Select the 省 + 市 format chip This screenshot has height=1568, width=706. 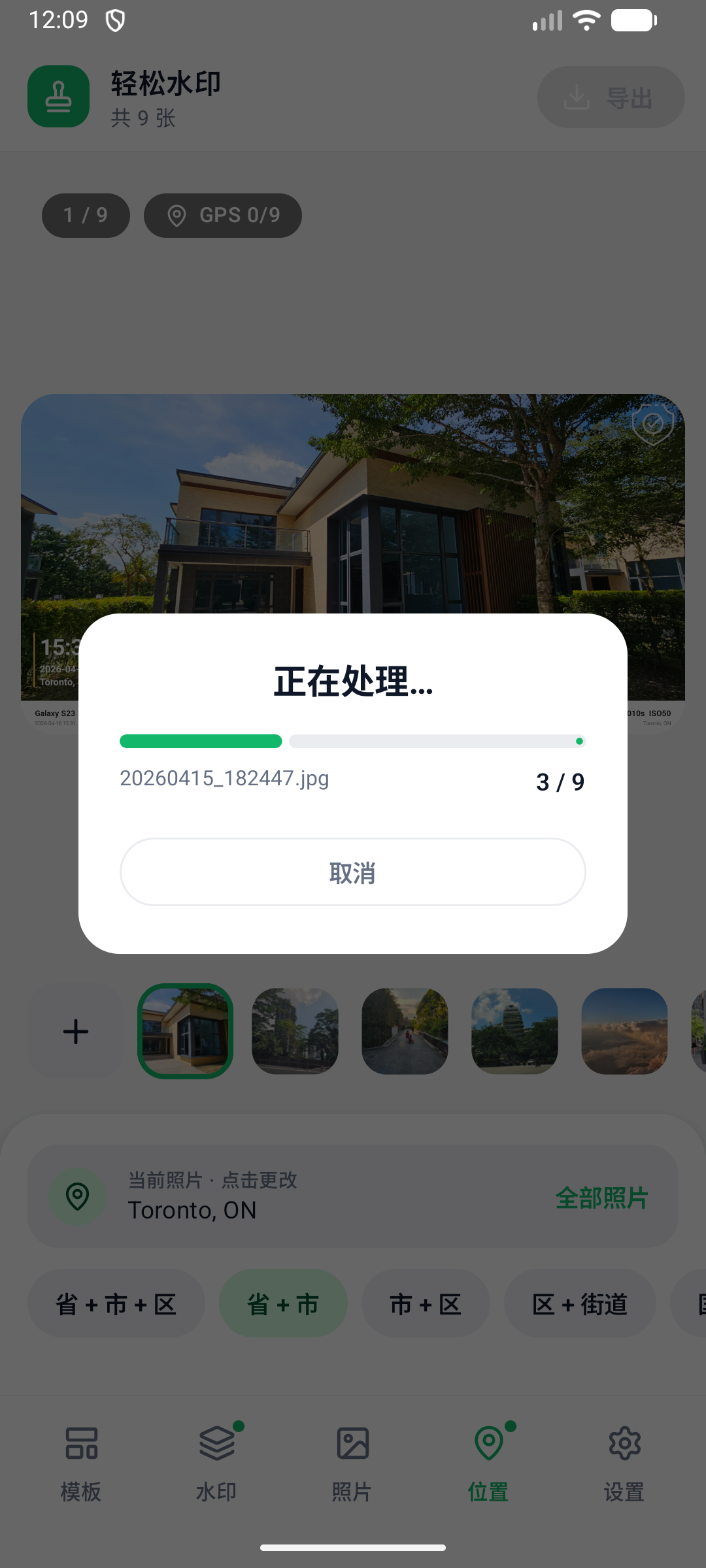[x=283, y=1304]
